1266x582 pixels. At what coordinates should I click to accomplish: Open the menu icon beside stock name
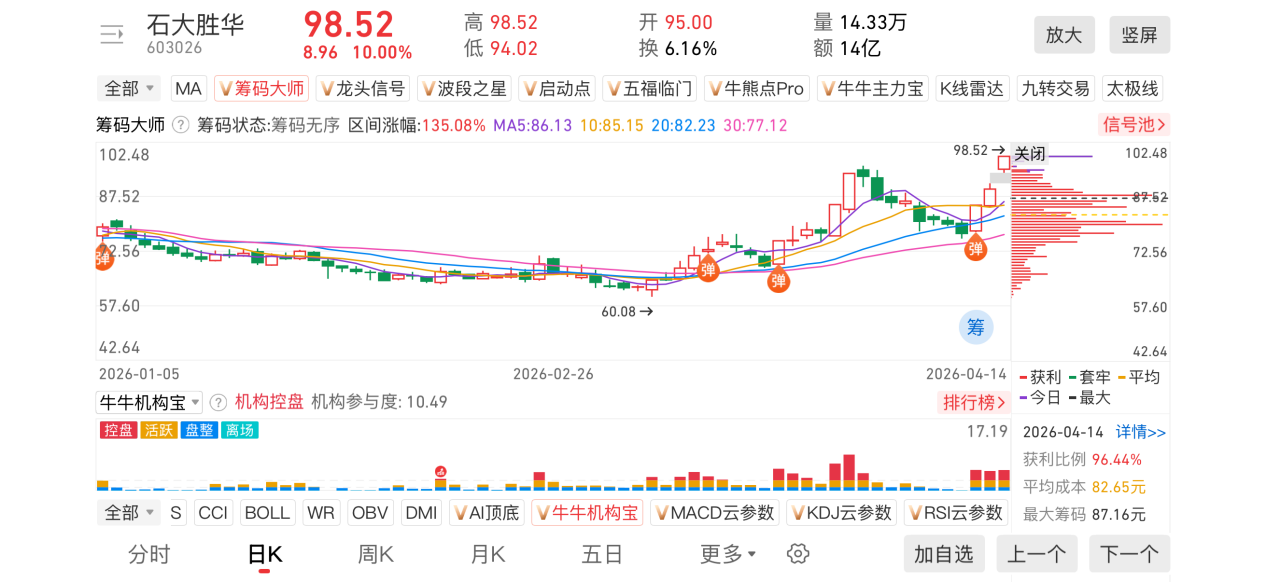(111, 35)
